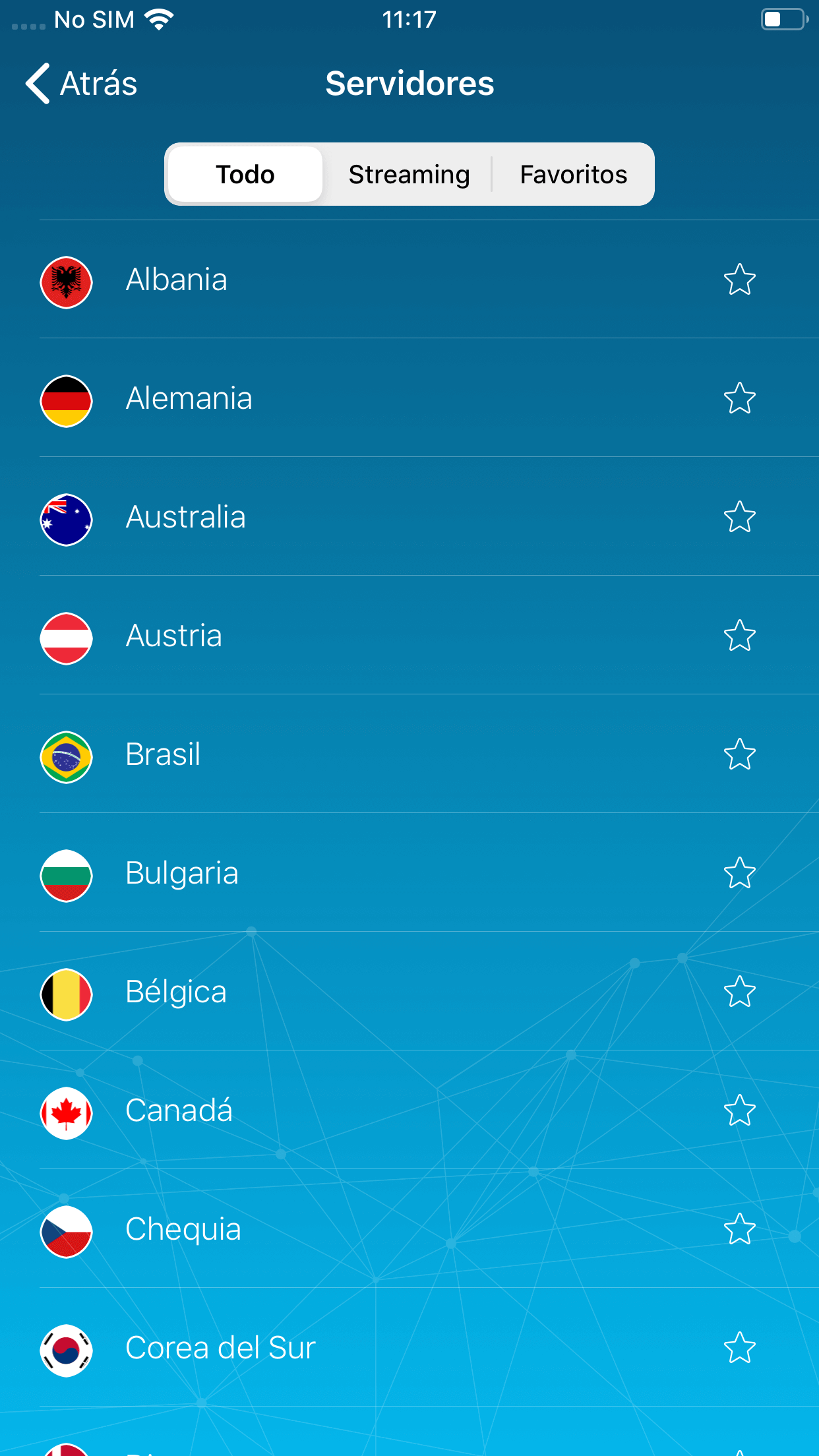Go back with the Atrás button
The height and width of the screenshot is (1456, 819).
click(81, 84)
